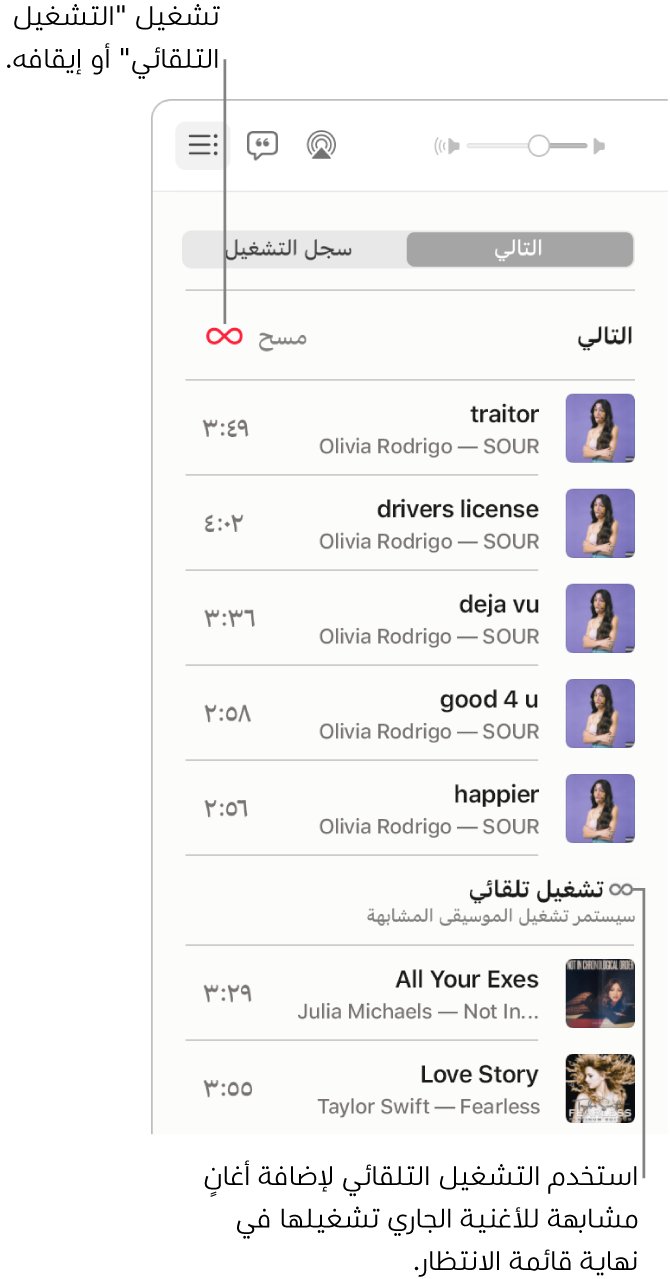Switch to the التالي tab
This screenshot has width=670, height=1279.
point(519,250)
